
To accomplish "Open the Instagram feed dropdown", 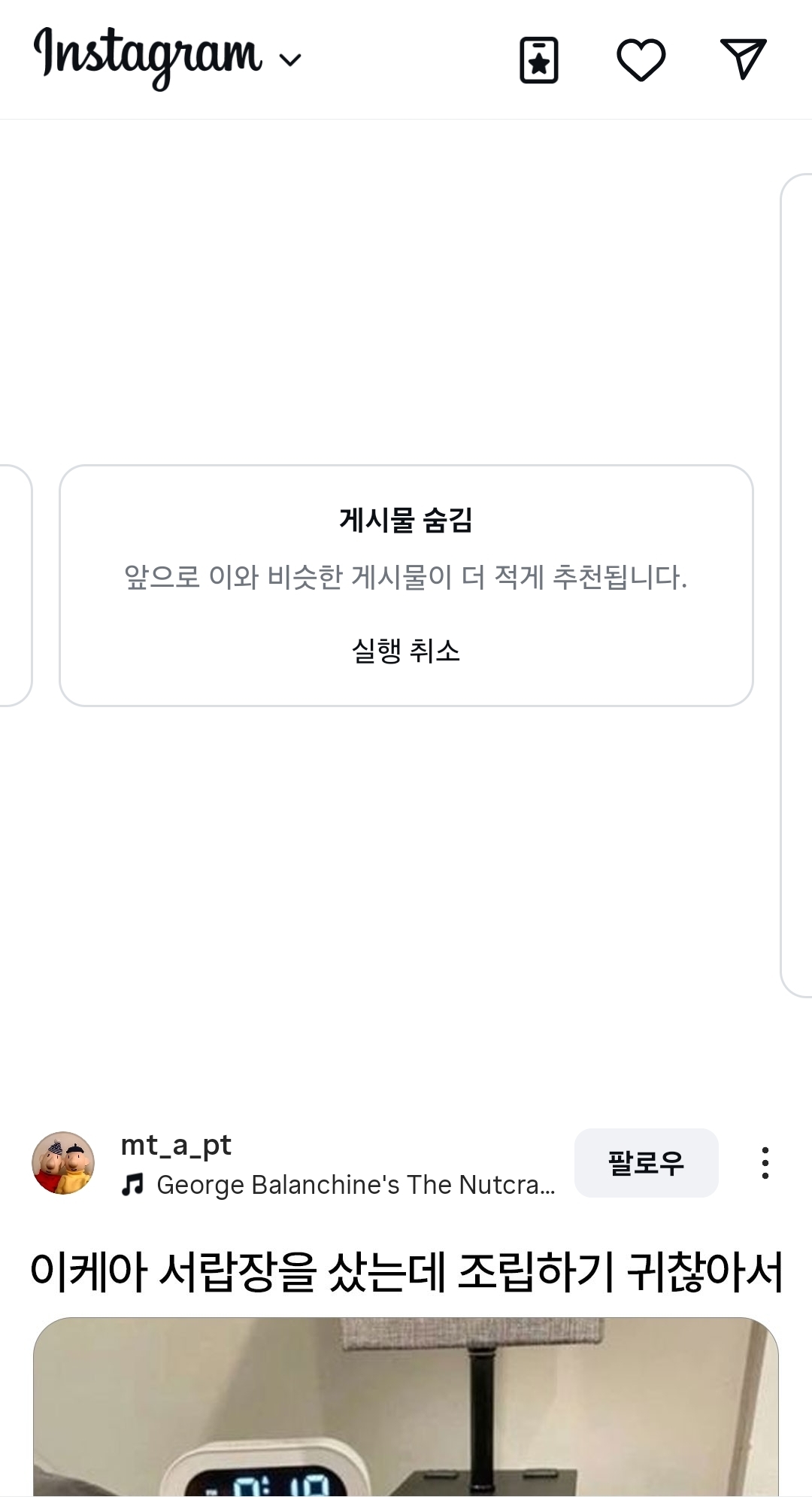I will [167, 58].
